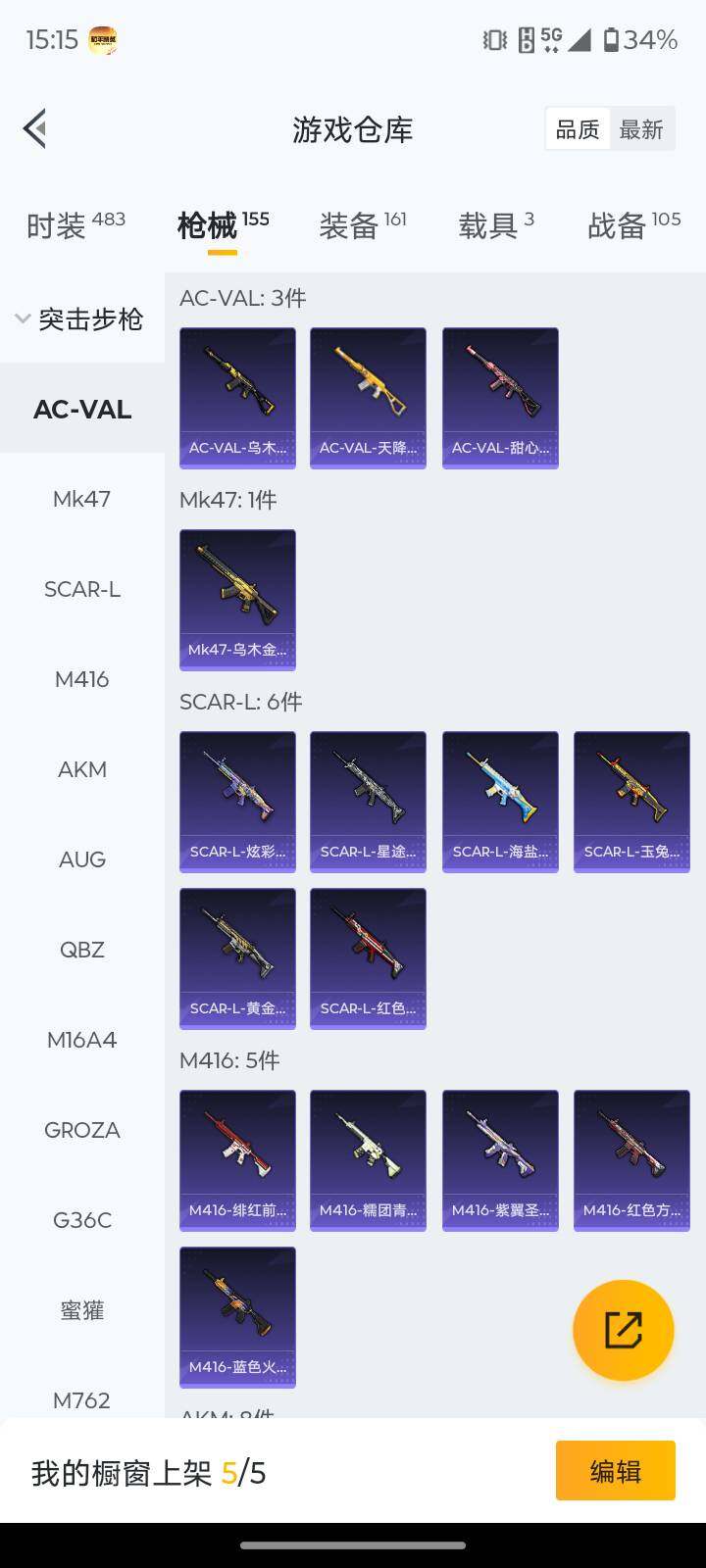
Task: View the Mk47-乌木金 skin
Action: [x=237, y=599]
